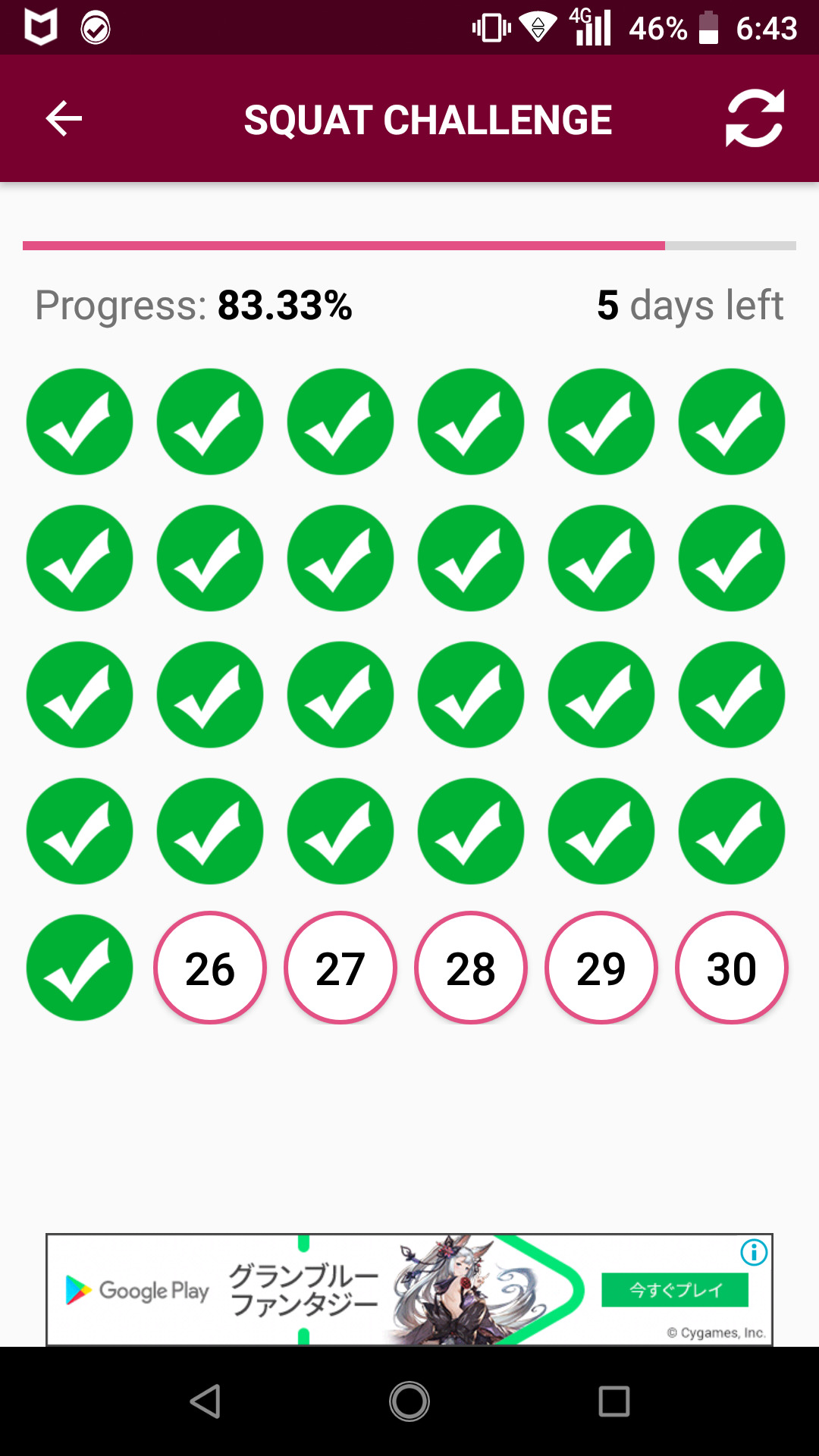Select day 27 workout

tap(340, 968)
